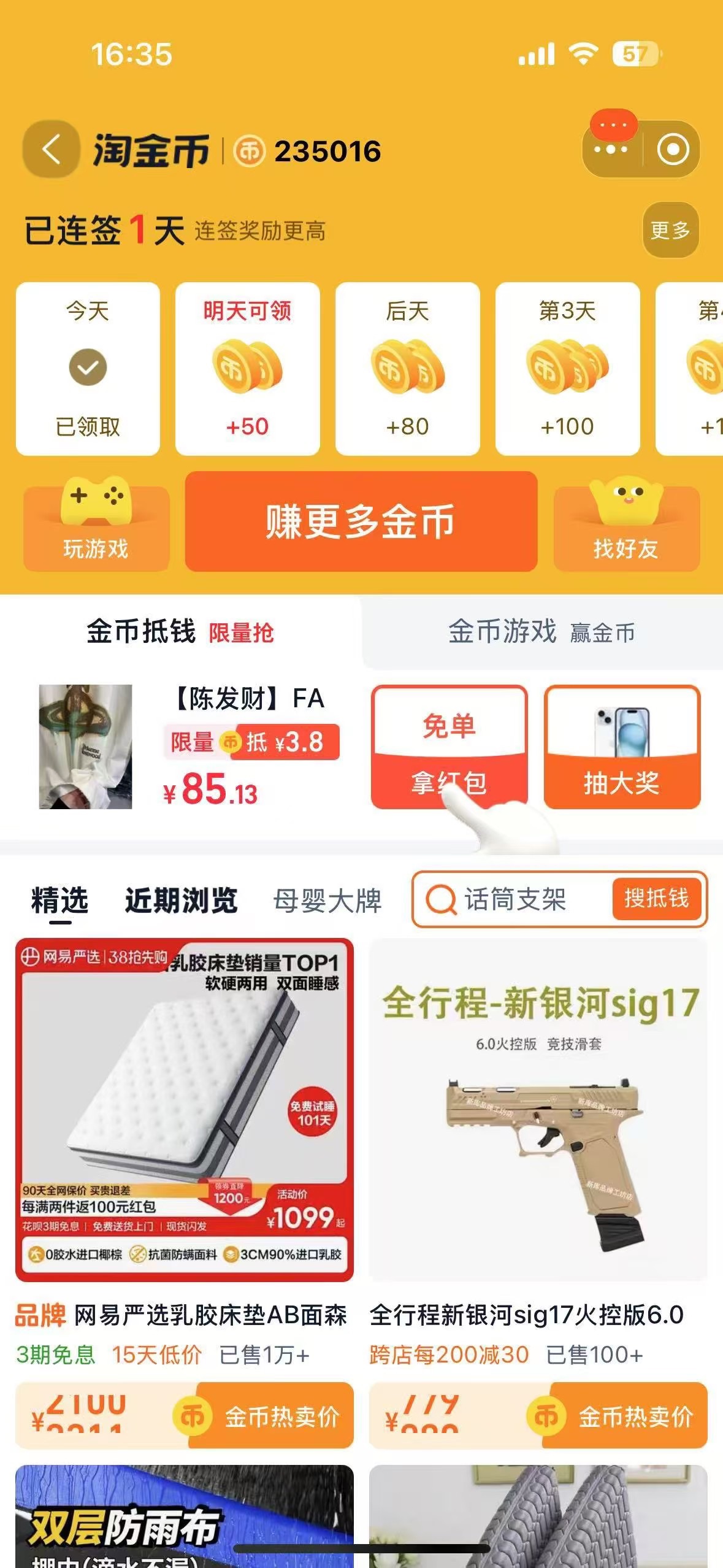This screenshot has height=1568, width=723.
Task: Tap 免单 拿红包 card
Action: coord(449,747)
